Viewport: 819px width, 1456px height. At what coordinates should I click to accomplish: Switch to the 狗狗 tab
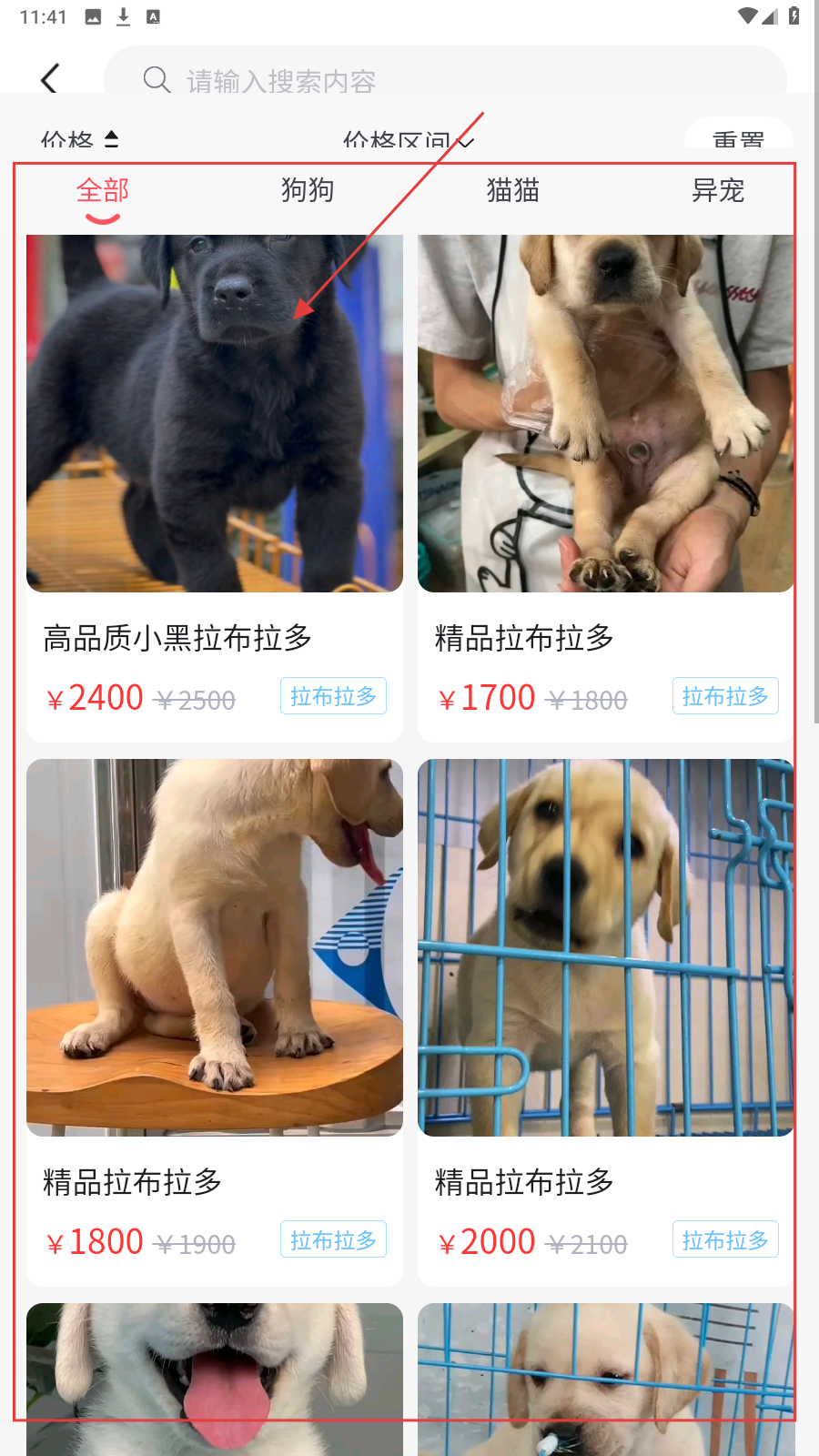pyautogui.click(x=308, y=191)
